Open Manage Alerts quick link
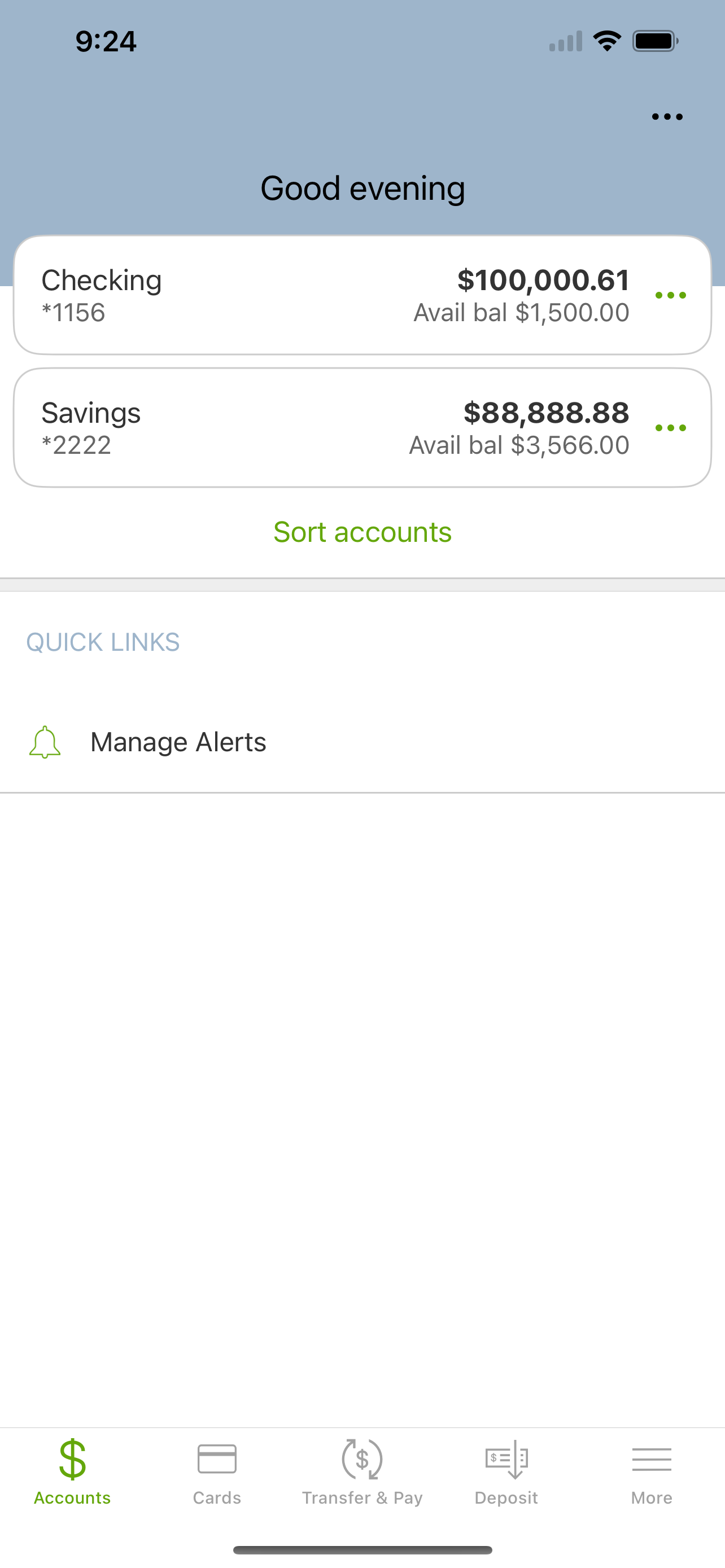725x1568 pixels. [362, 742]
